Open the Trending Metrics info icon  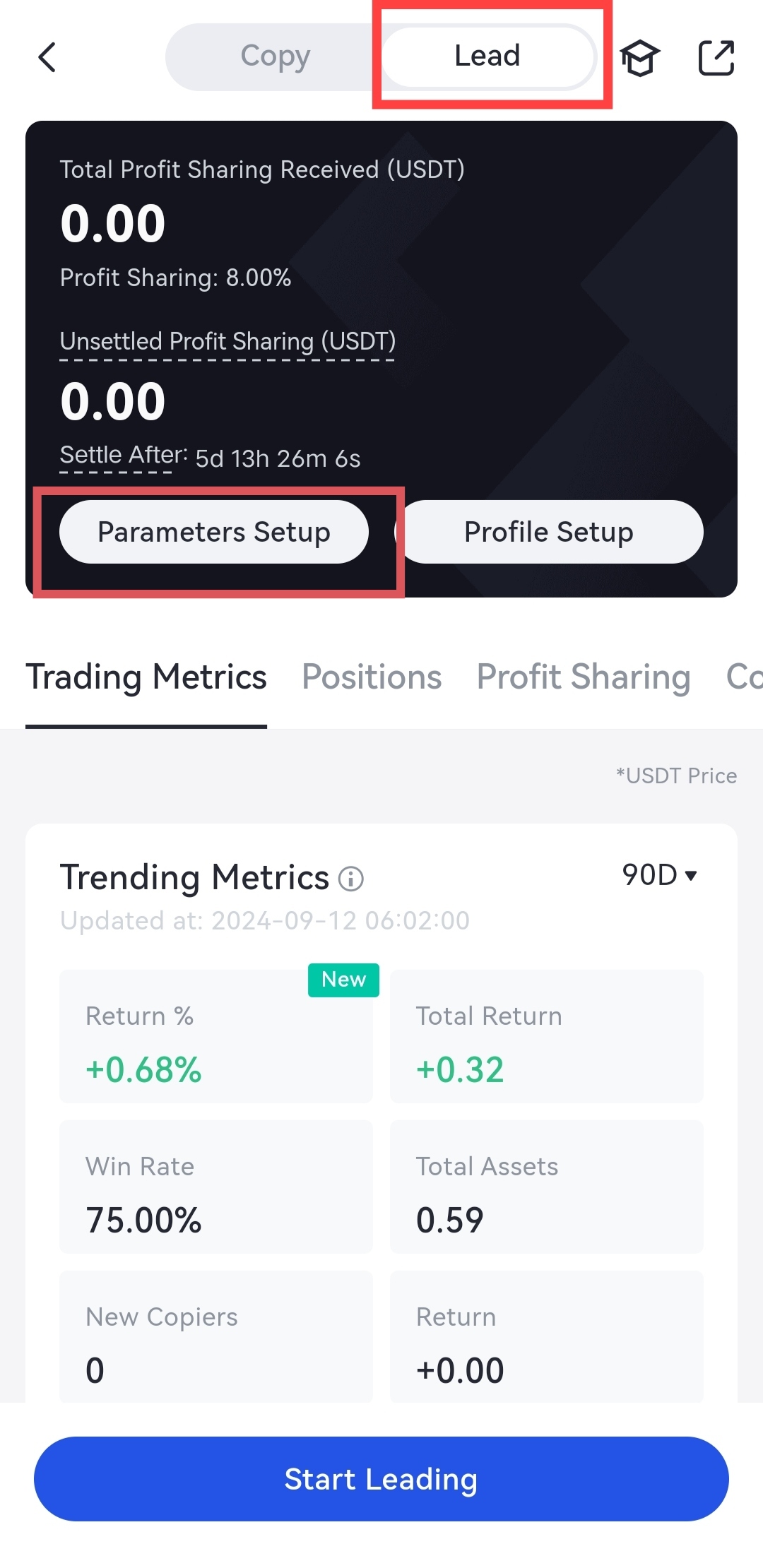click(x=351, y=879)
